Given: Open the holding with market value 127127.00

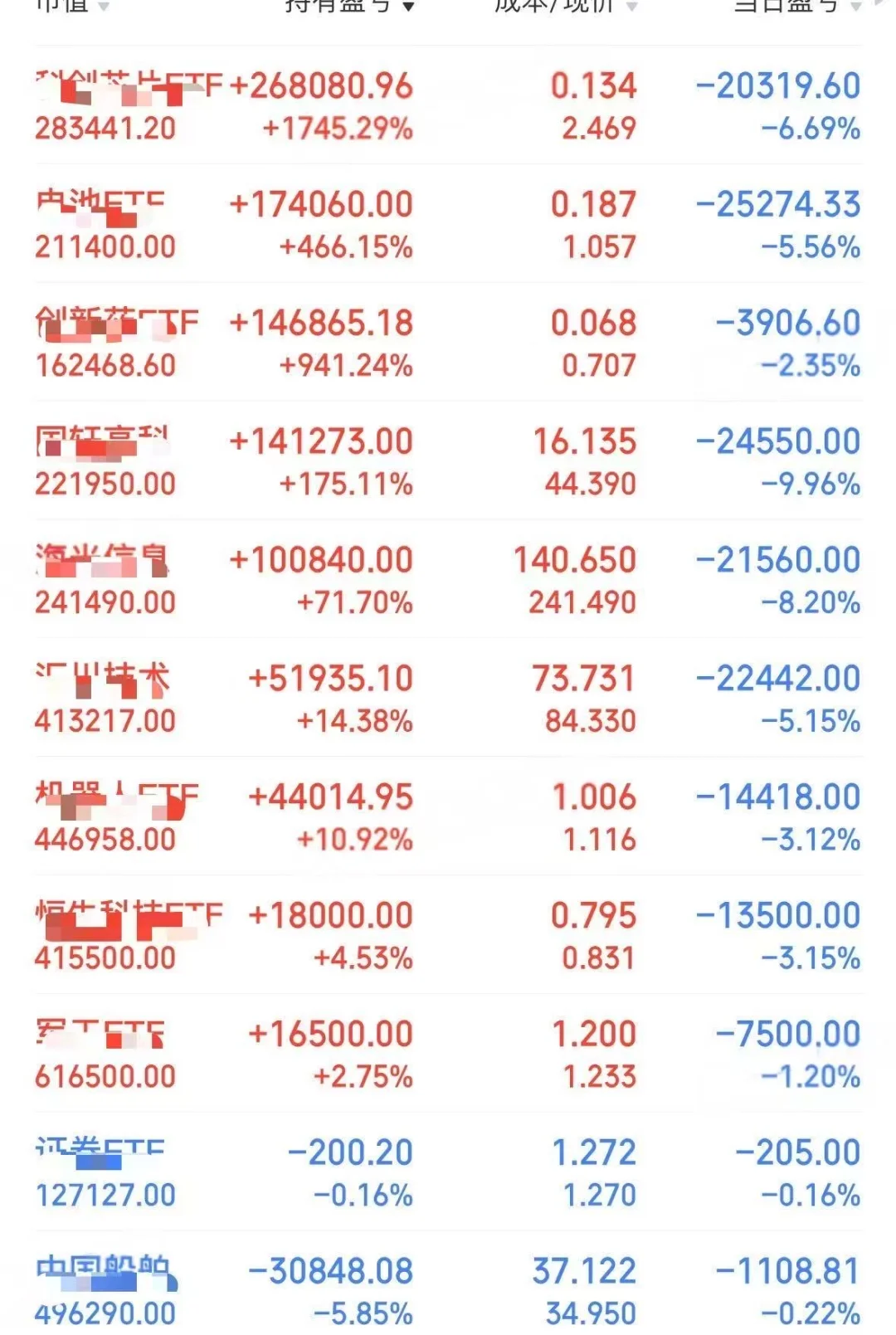Looking at the screenshot, I should (x=448, y=1174).
